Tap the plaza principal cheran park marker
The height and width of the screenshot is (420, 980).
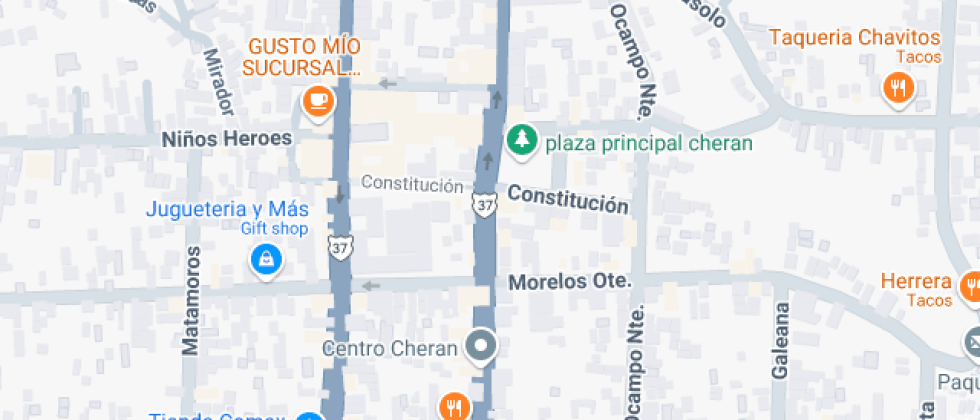coord(520,141)
